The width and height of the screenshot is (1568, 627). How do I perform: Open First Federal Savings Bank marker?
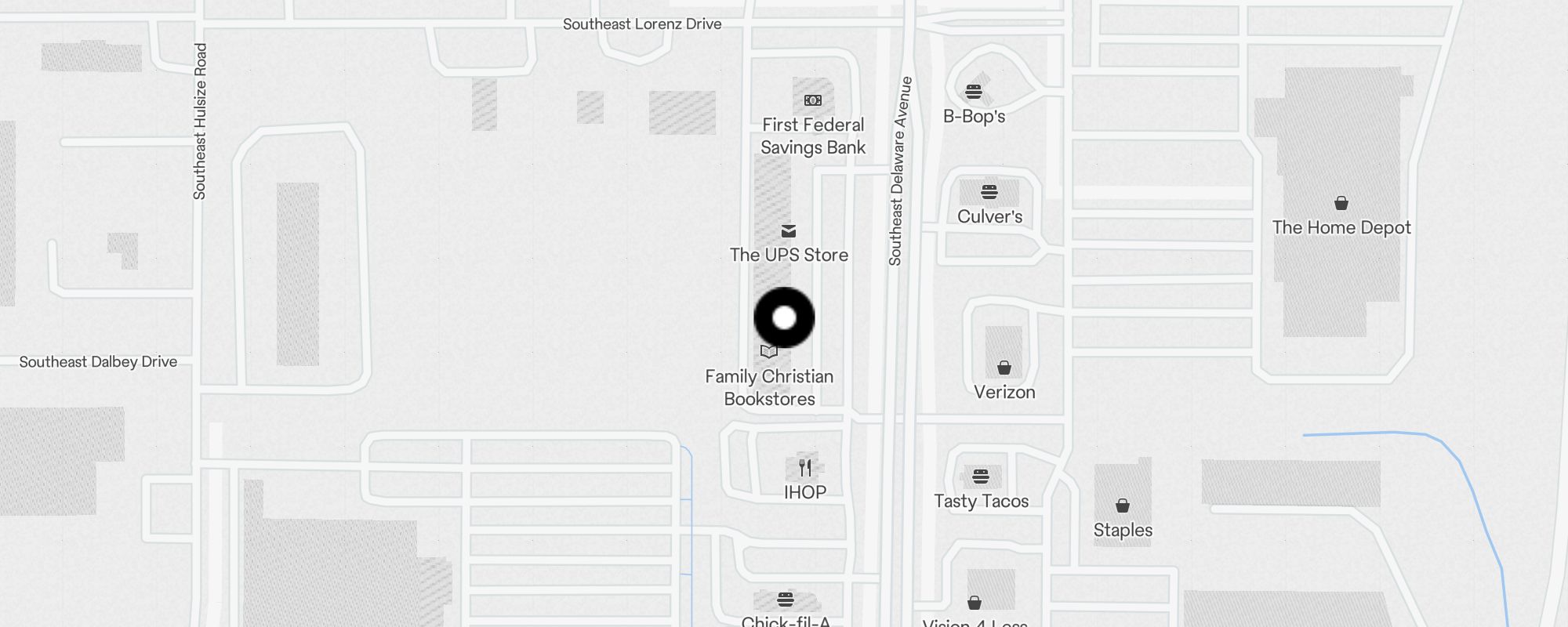813,101
